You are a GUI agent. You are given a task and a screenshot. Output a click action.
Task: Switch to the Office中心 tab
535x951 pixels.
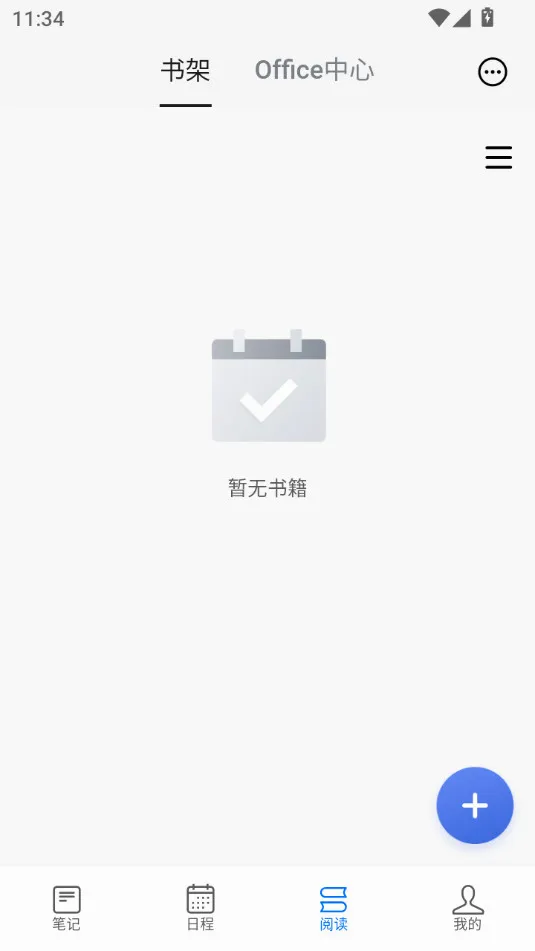click(x=314, y=70)
